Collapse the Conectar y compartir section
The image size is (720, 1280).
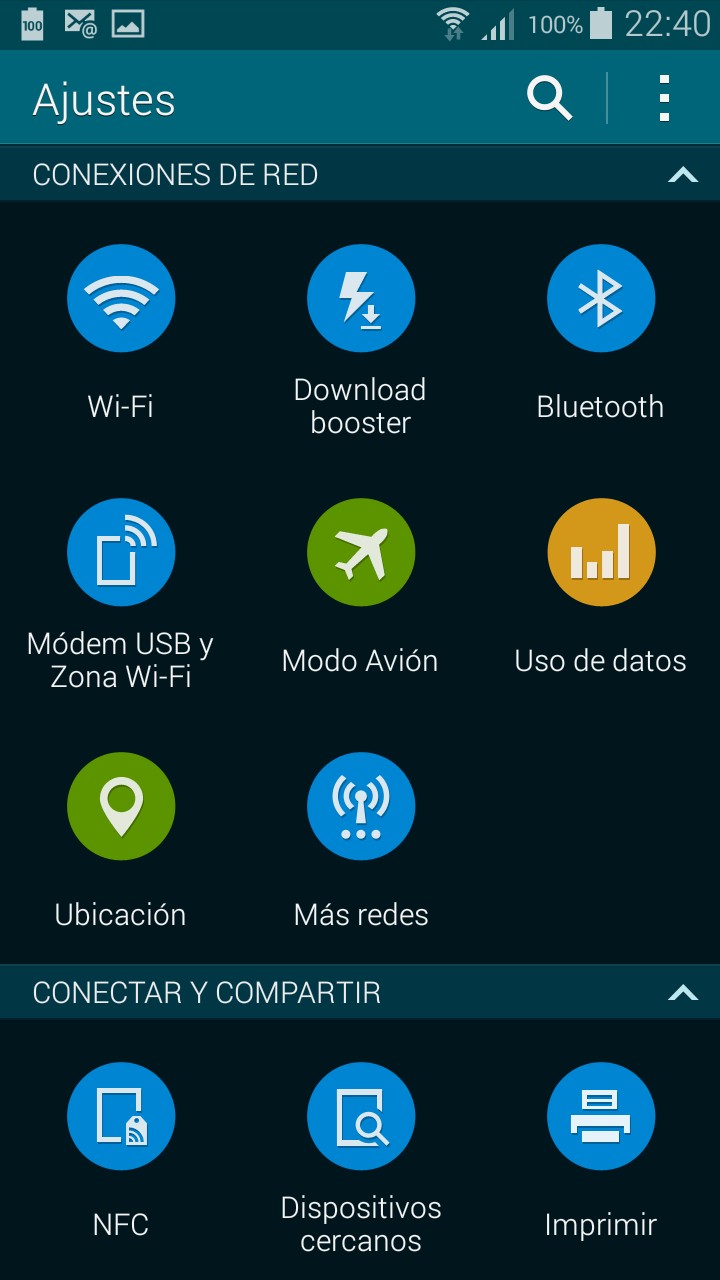point(682,993)
